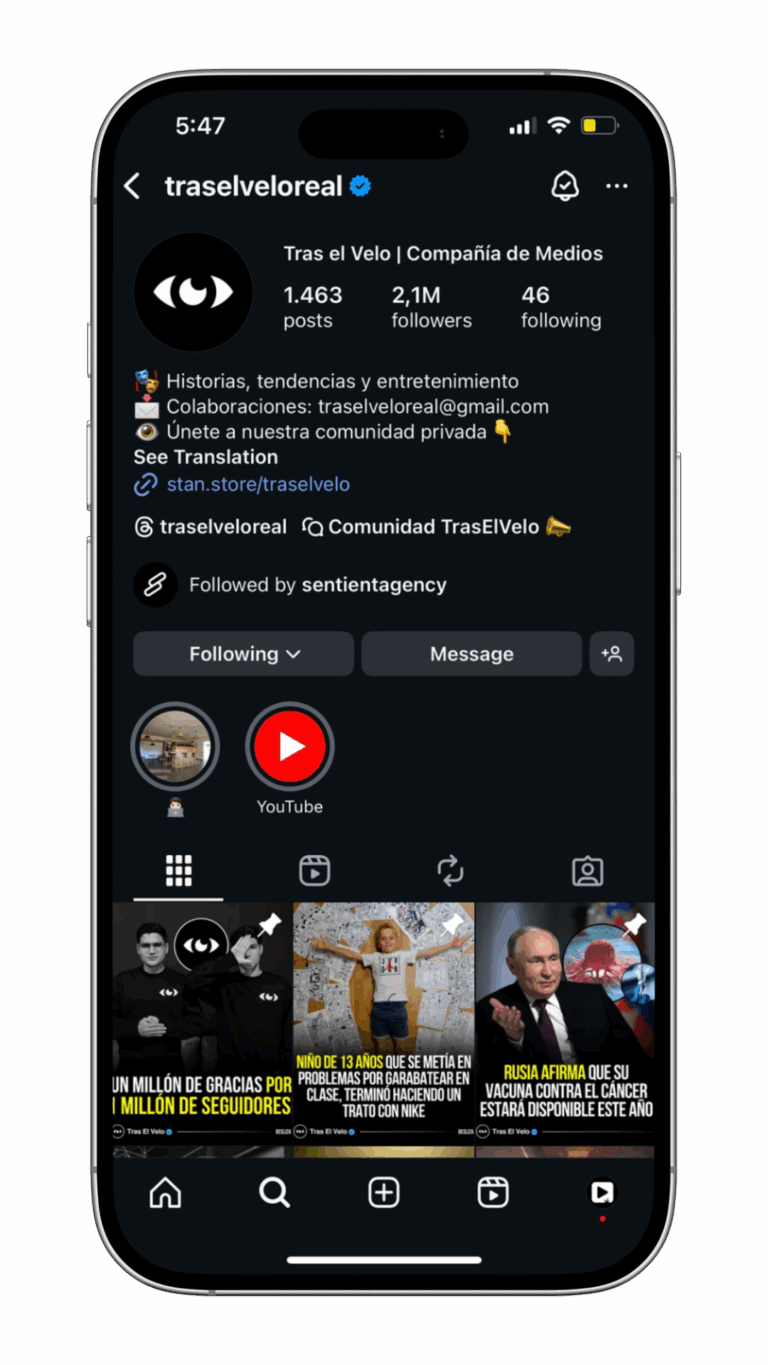Open the notification bell for traselveloreal
Screen dimensions: 768x1365
(565, 186)
